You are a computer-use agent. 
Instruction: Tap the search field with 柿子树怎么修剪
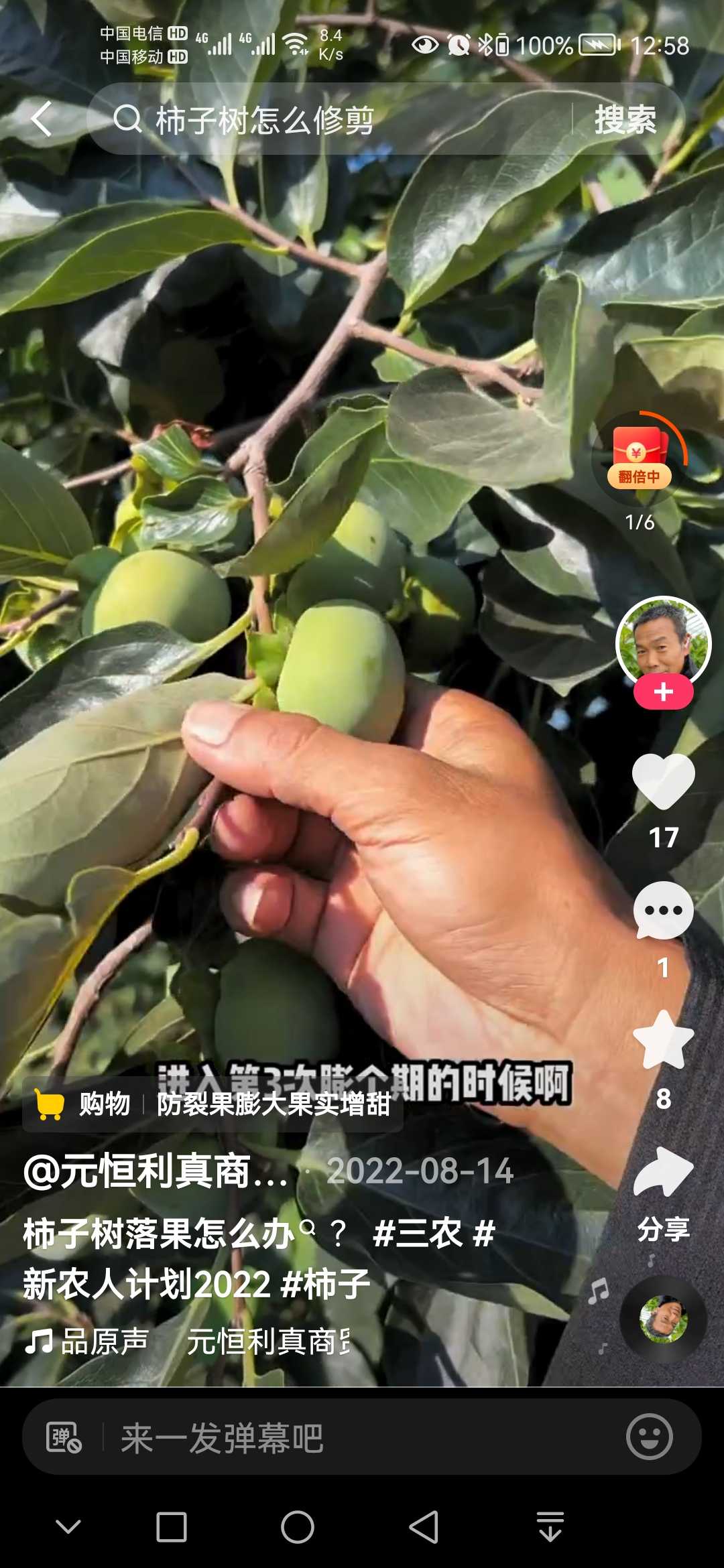coord(328,119)
